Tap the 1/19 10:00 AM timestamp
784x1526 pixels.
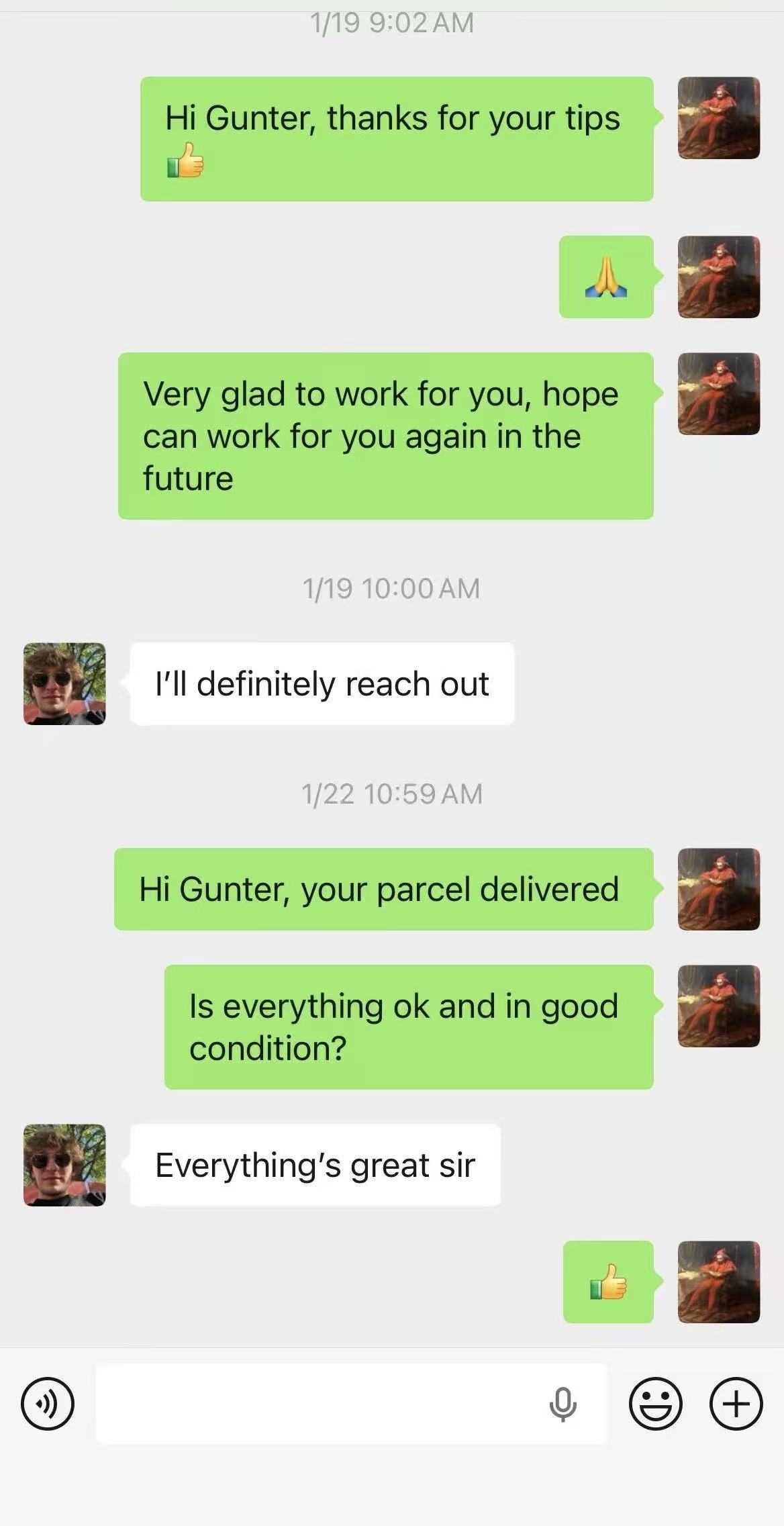click(x=392, y=587)
